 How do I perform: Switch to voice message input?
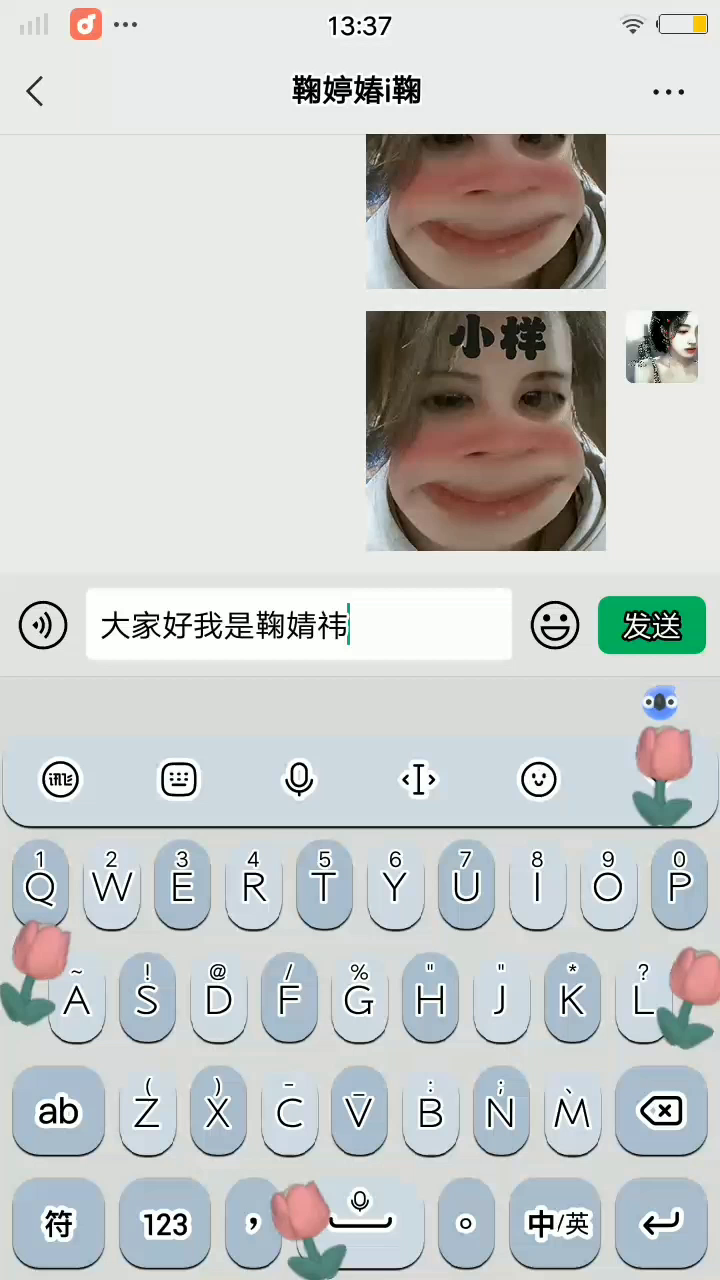43,626
